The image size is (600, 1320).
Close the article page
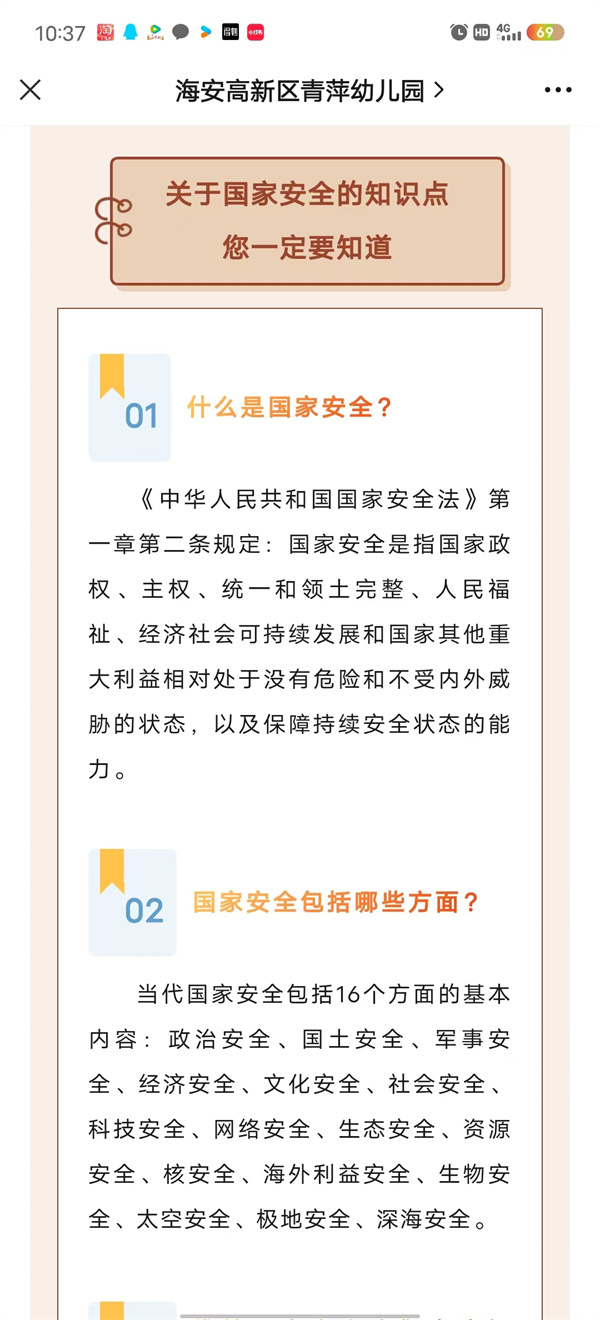[31, 90]
